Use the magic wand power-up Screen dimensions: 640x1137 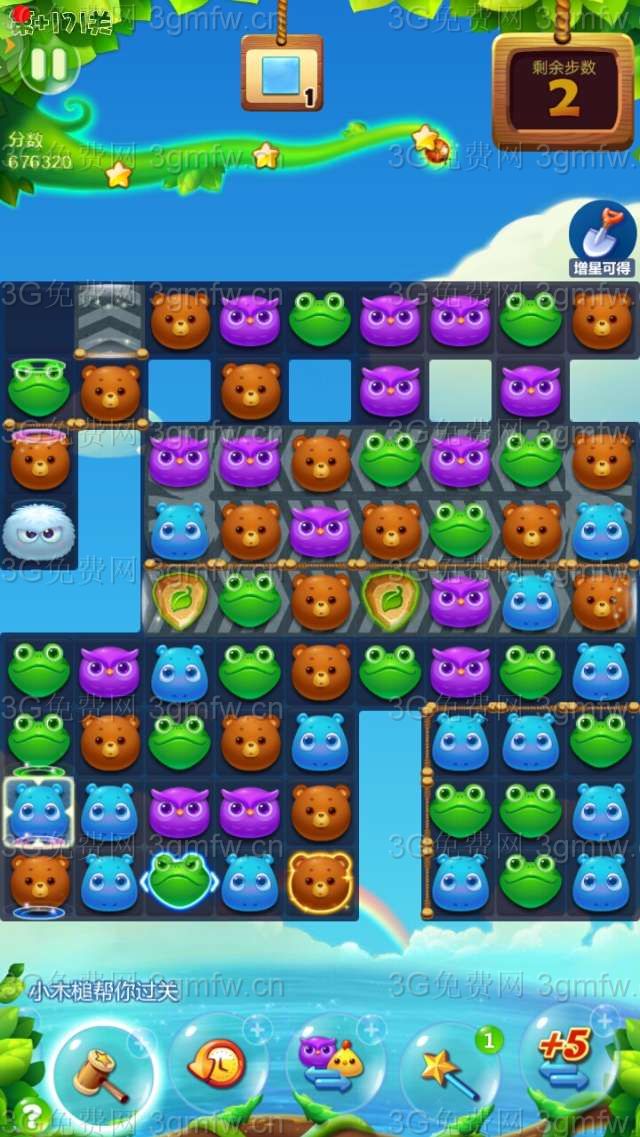point(449,1070)
